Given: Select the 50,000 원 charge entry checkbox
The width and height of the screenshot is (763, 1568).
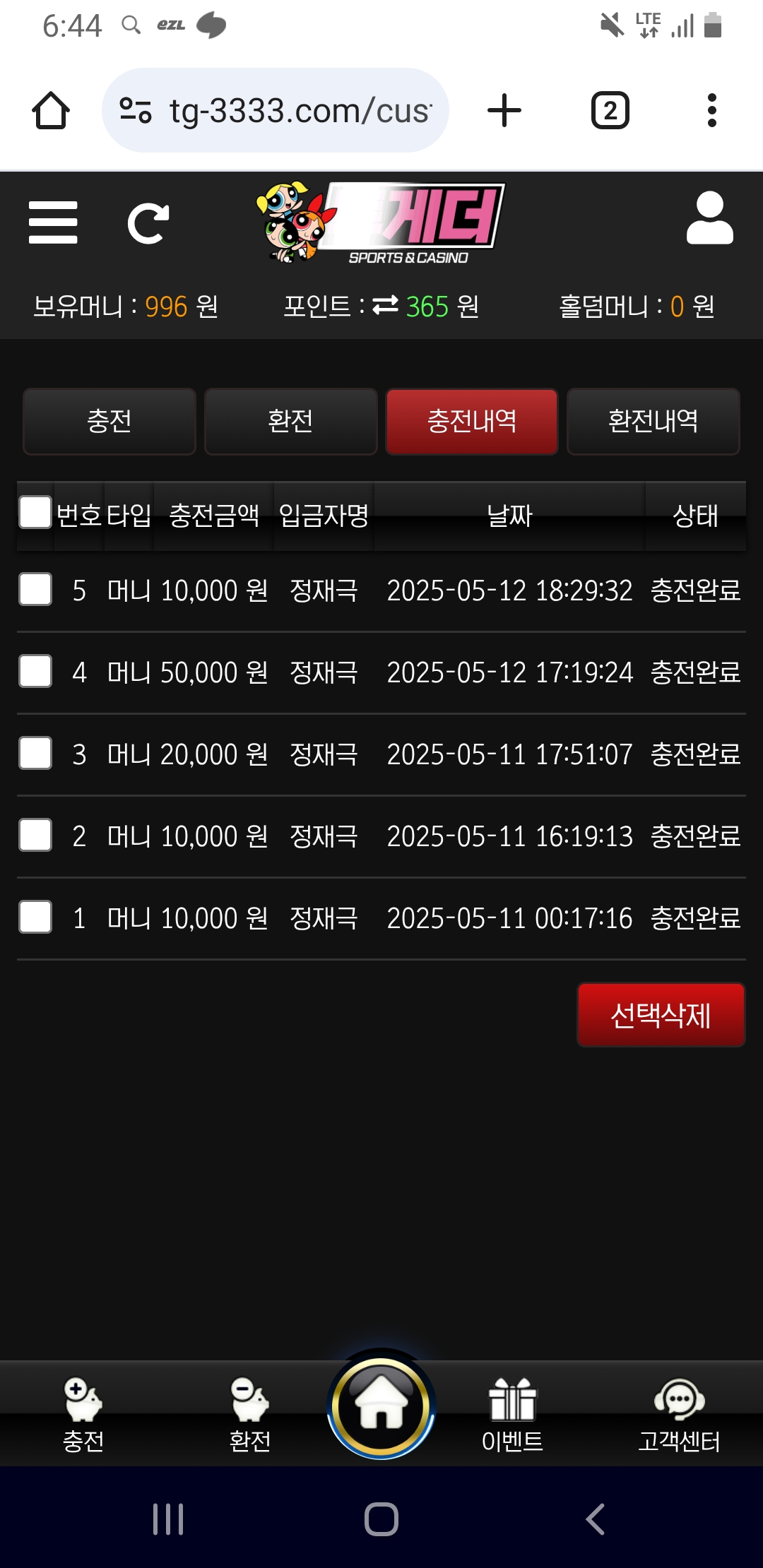Looking at the screenshot, I should pyautogui.click(x=35, y=671).
